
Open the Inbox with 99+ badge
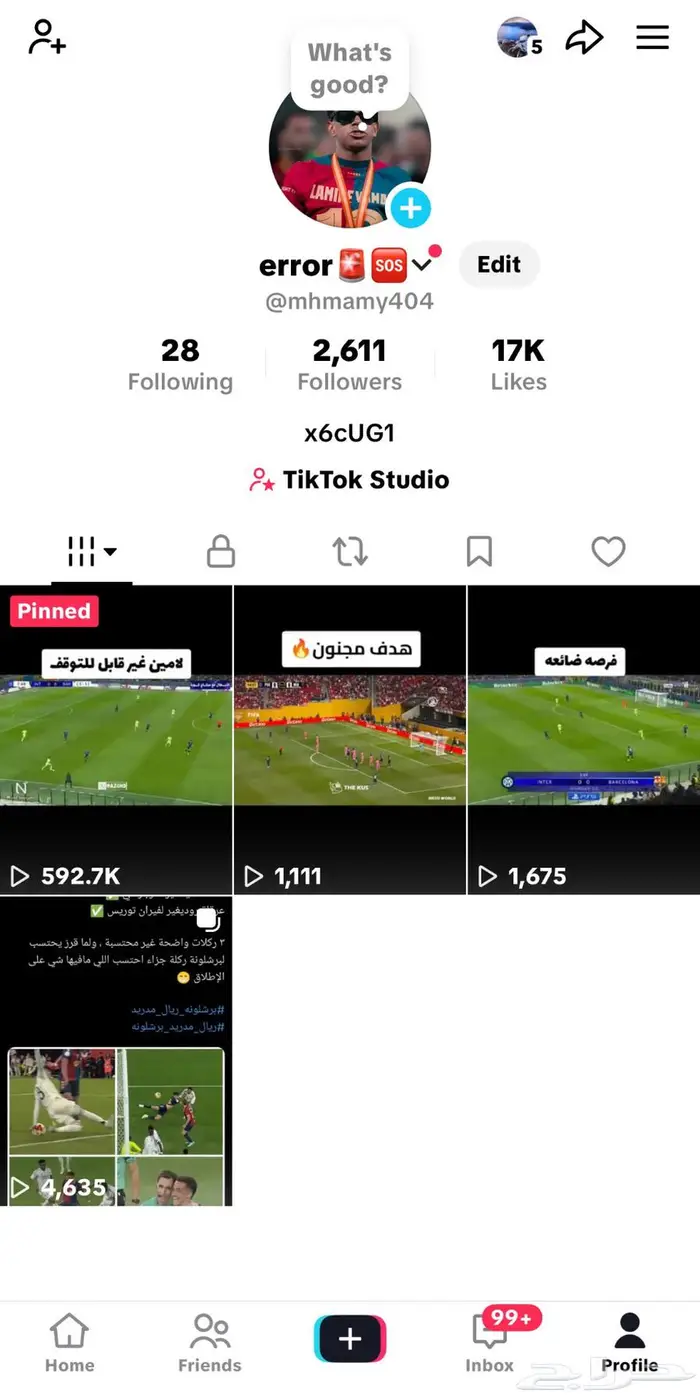point(490,1343)
